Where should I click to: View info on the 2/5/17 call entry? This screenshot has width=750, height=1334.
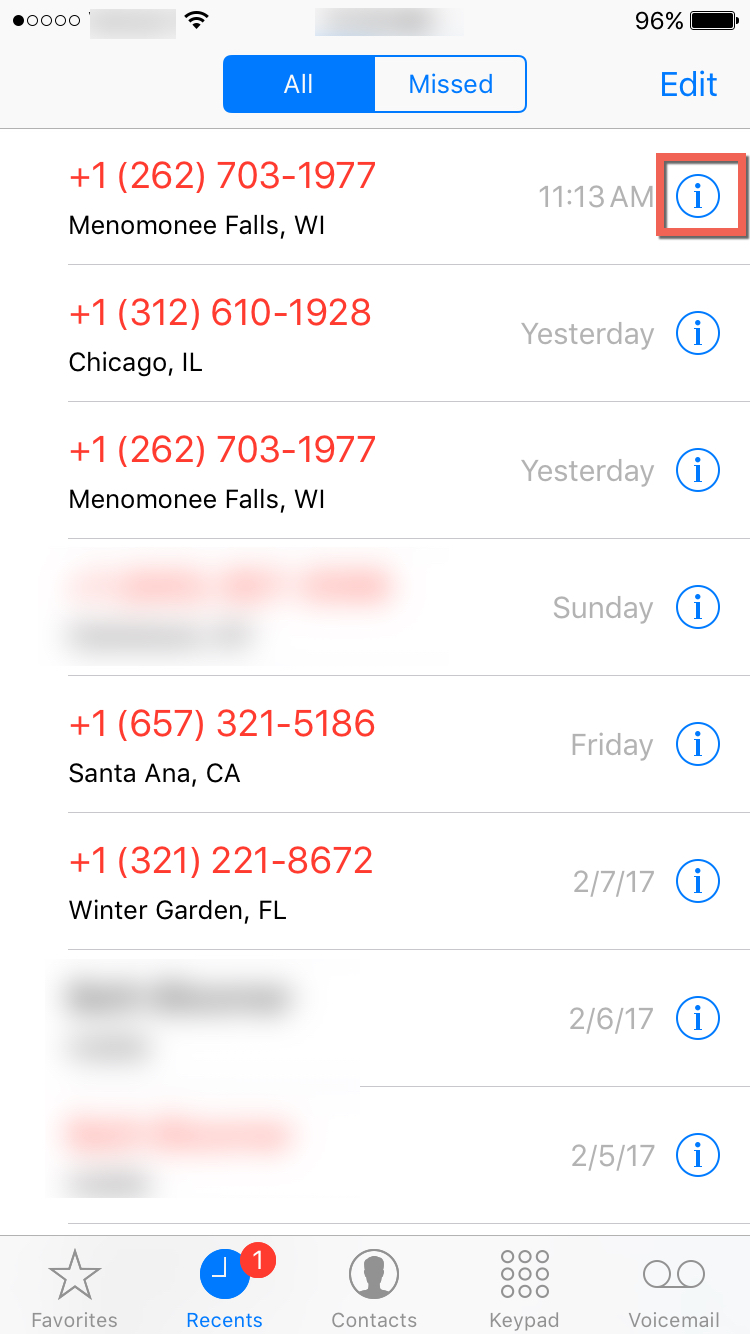tap(698, 1155)
